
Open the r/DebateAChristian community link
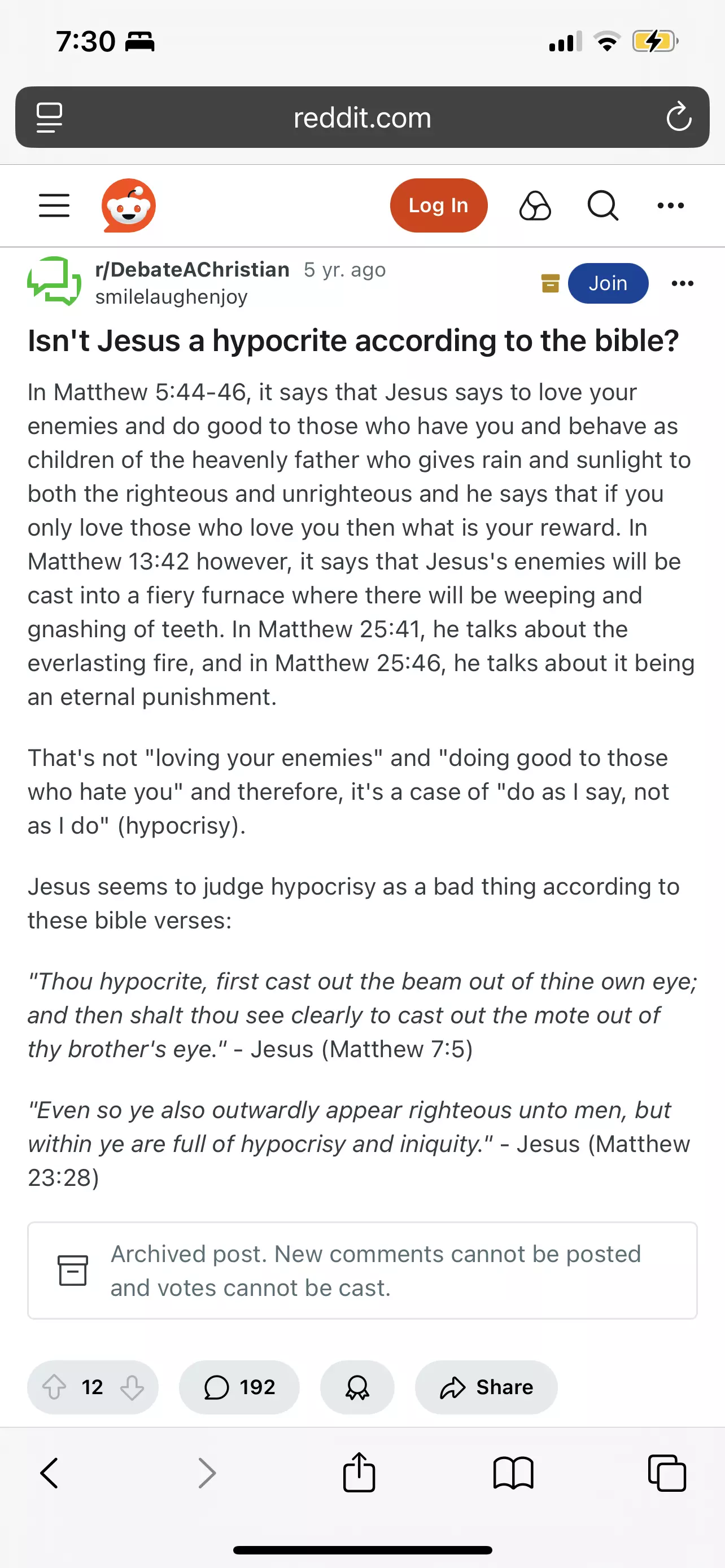pos(193,269)
